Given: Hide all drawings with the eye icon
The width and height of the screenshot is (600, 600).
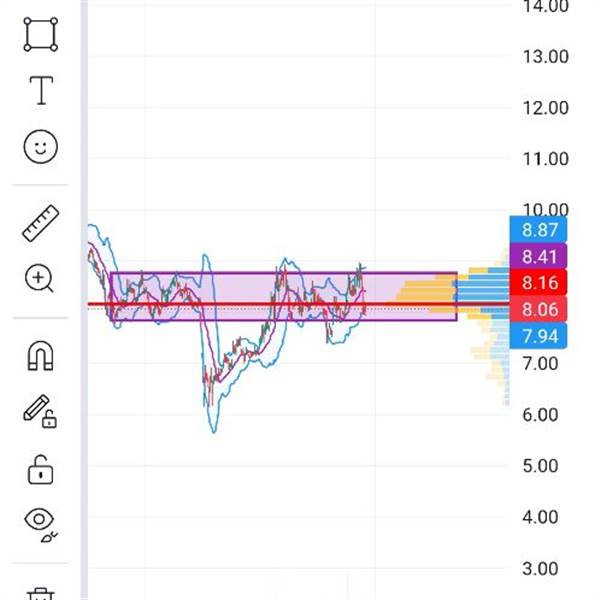Looking at the screenshot, I should click(x=40, y=522).
